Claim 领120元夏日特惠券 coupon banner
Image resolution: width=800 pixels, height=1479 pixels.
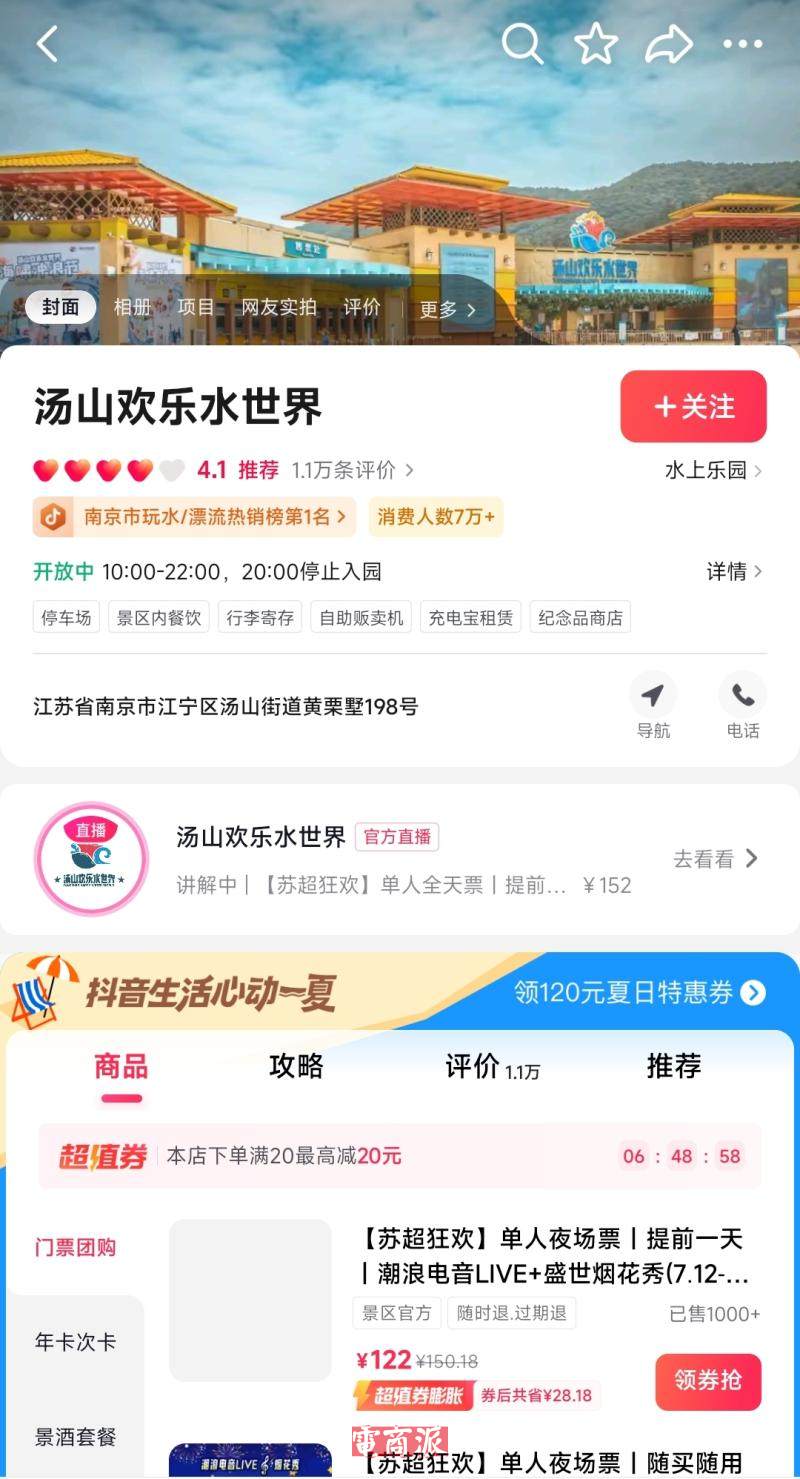(640, 992)
